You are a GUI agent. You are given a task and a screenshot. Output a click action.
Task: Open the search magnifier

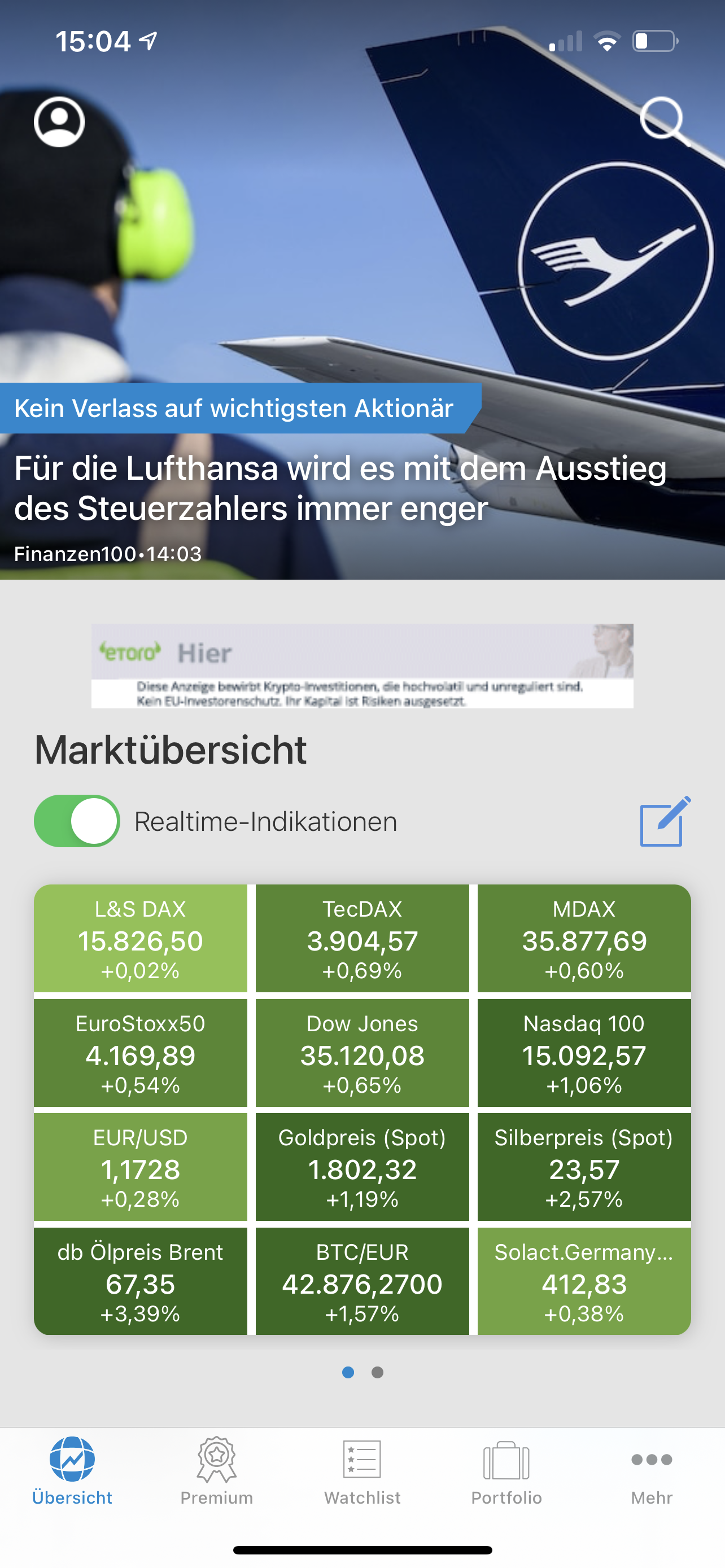tap(663, 120)
